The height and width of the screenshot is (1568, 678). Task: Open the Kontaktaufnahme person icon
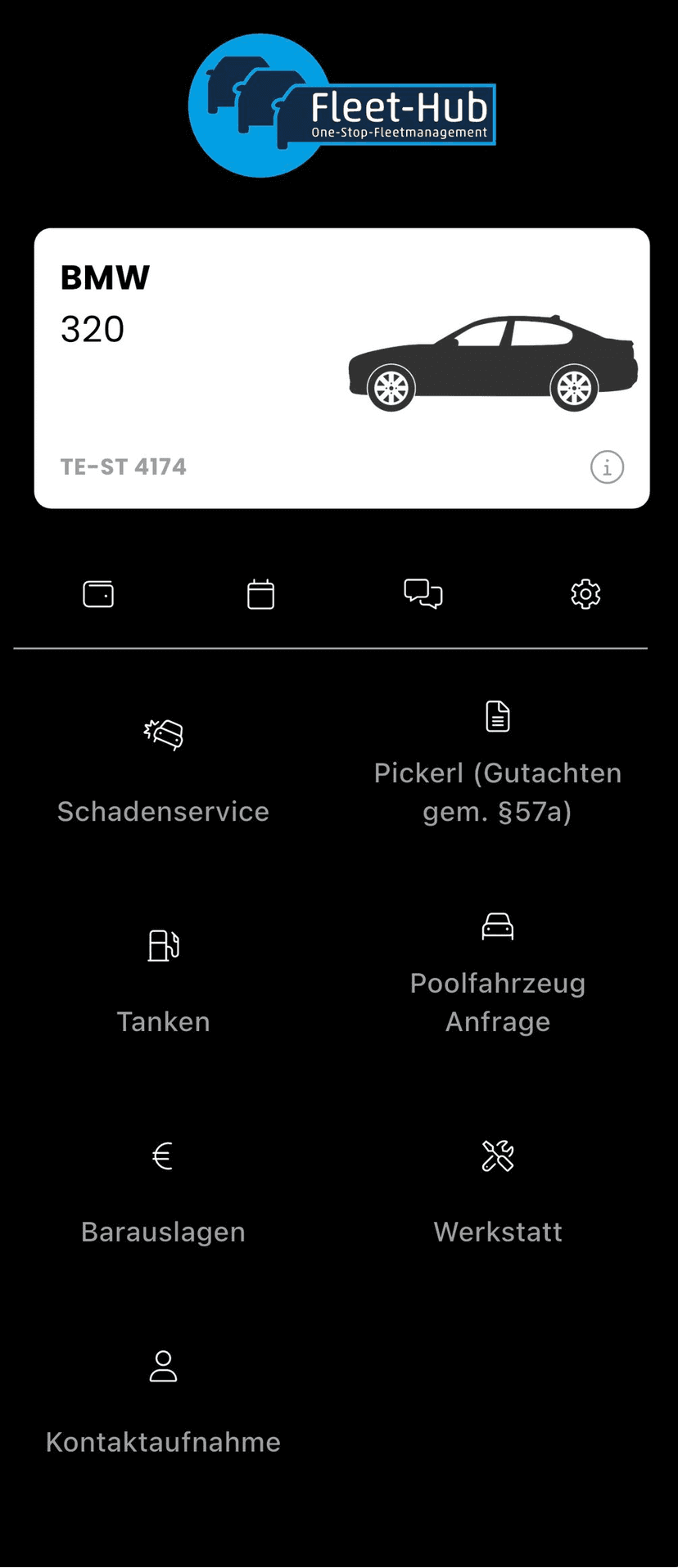163,1365
